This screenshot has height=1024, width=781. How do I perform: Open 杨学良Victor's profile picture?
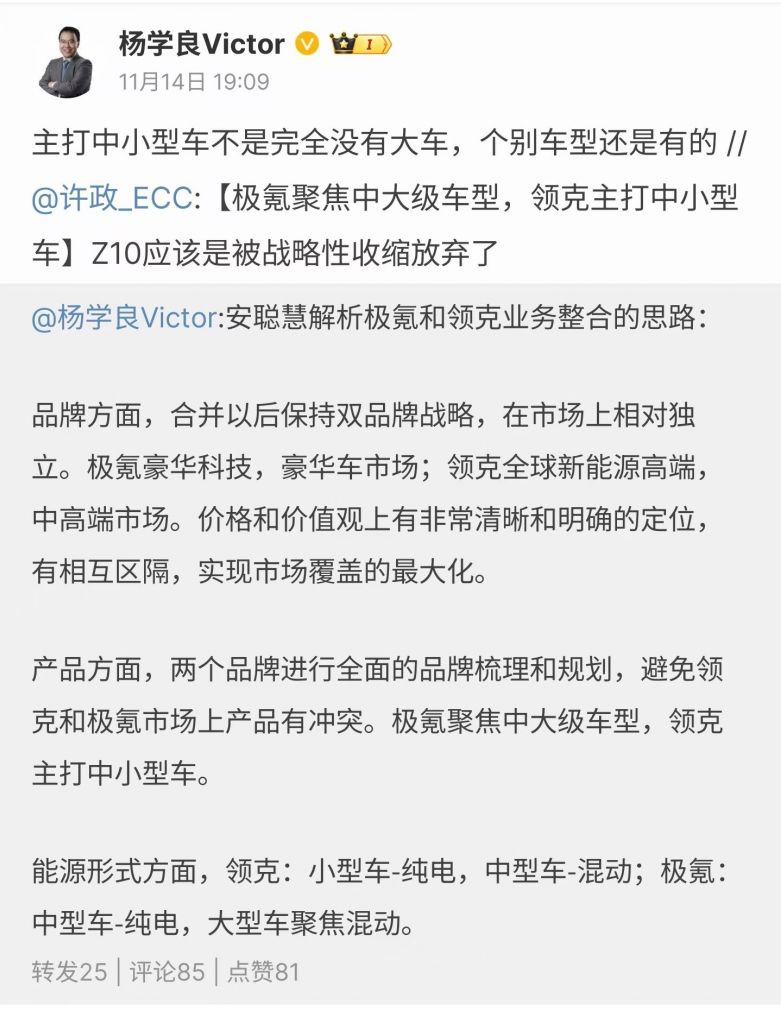[x=65, y=63]
